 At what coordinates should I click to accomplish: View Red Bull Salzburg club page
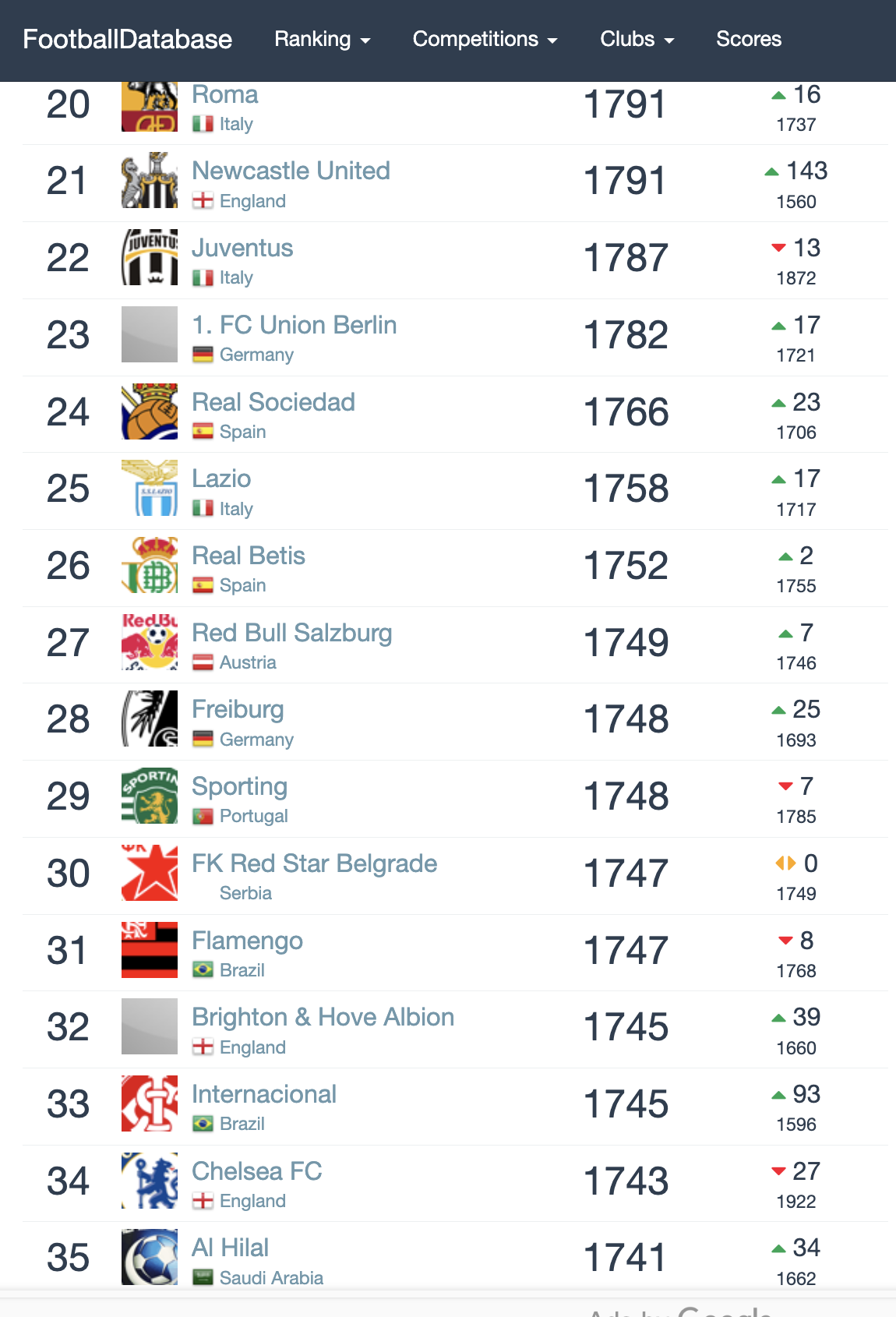pyautogui.click(x=291, y=633)
